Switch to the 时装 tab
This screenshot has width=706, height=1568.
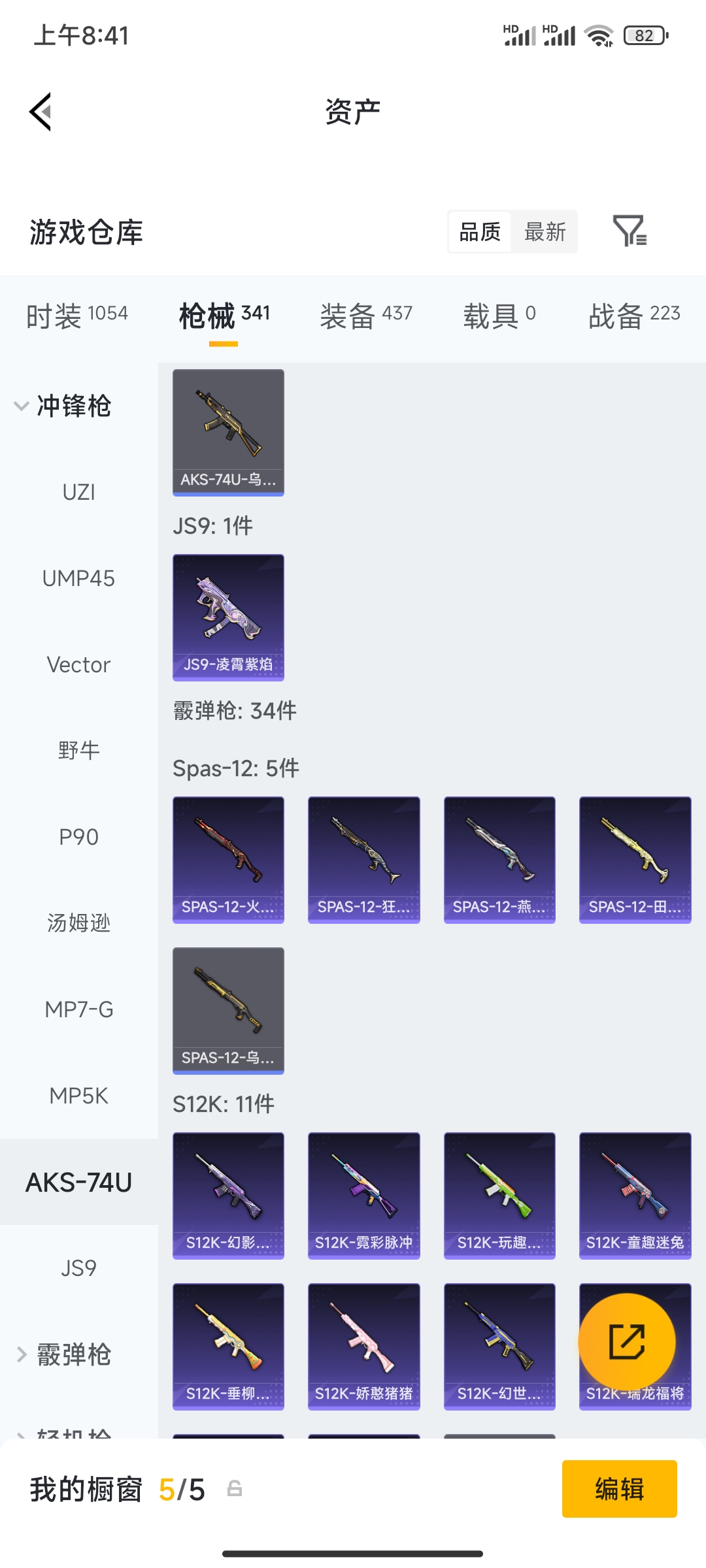[77, 316]
